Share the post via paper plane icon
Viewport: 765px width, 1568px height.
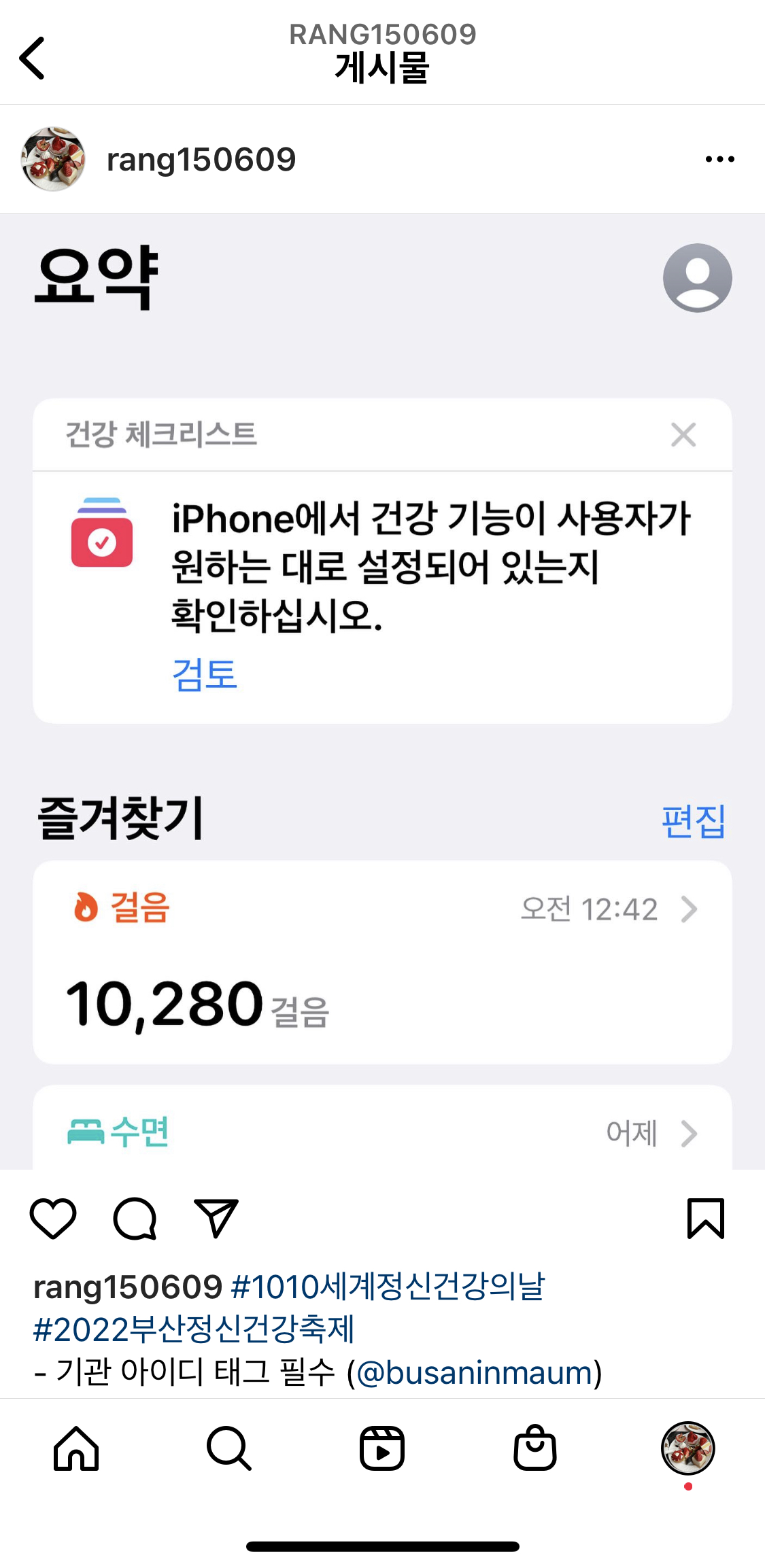point(216,1218)
